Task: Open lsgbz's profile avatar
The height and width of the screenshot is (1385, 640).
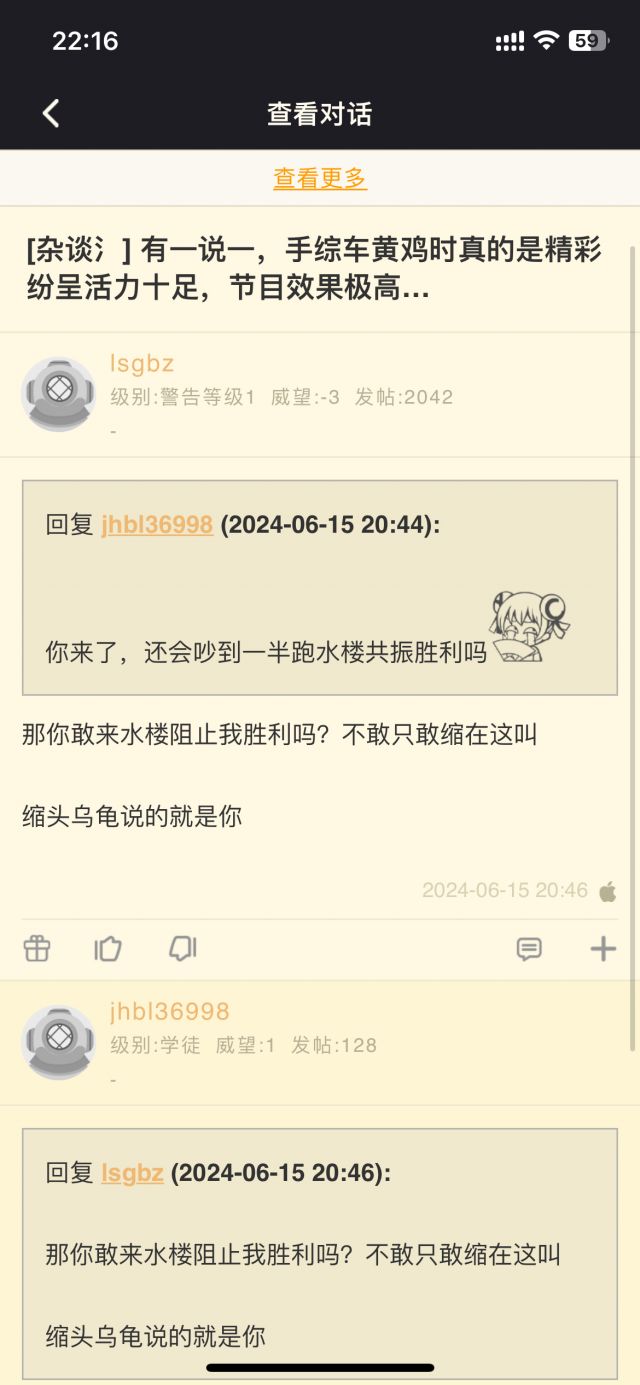Action: pyautogui.click(x=58, y=394)
